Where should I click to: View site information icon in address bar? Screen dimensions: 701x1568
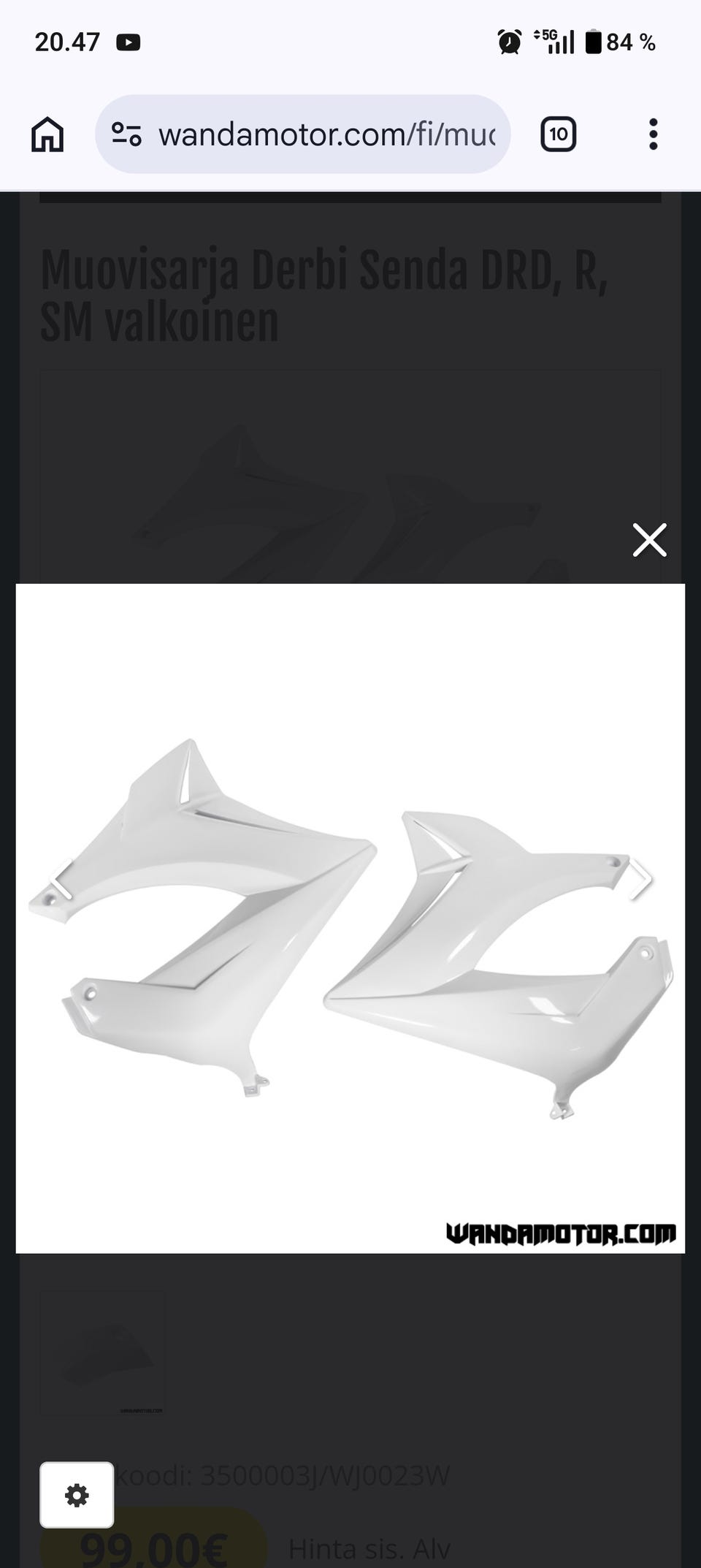point(126,134)
